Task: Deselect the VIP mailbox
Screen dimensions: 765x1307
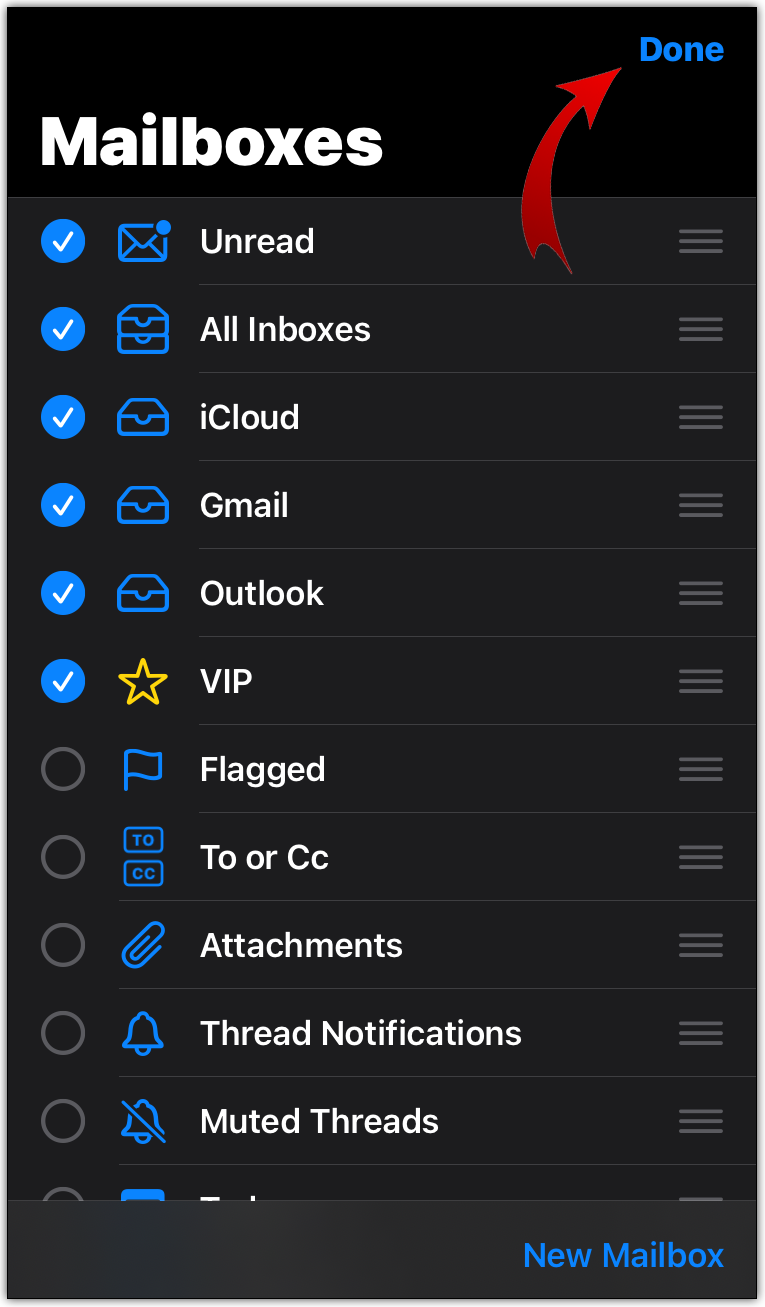Action: coord(63,681)
